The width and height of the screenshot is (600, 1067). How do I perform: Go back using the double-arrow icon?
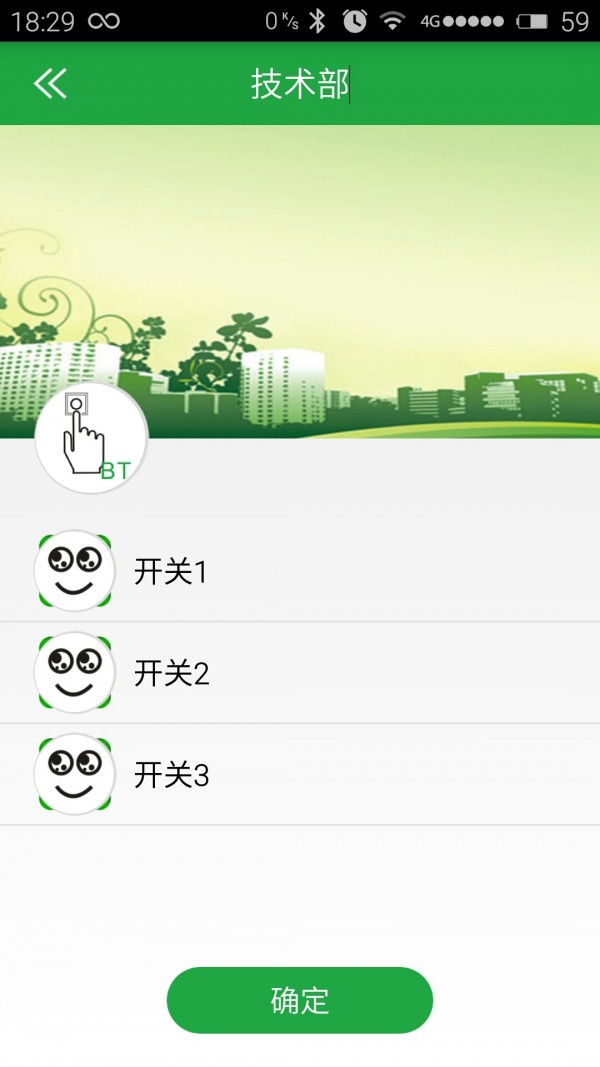pyautogui.click(x=50, y=84)
